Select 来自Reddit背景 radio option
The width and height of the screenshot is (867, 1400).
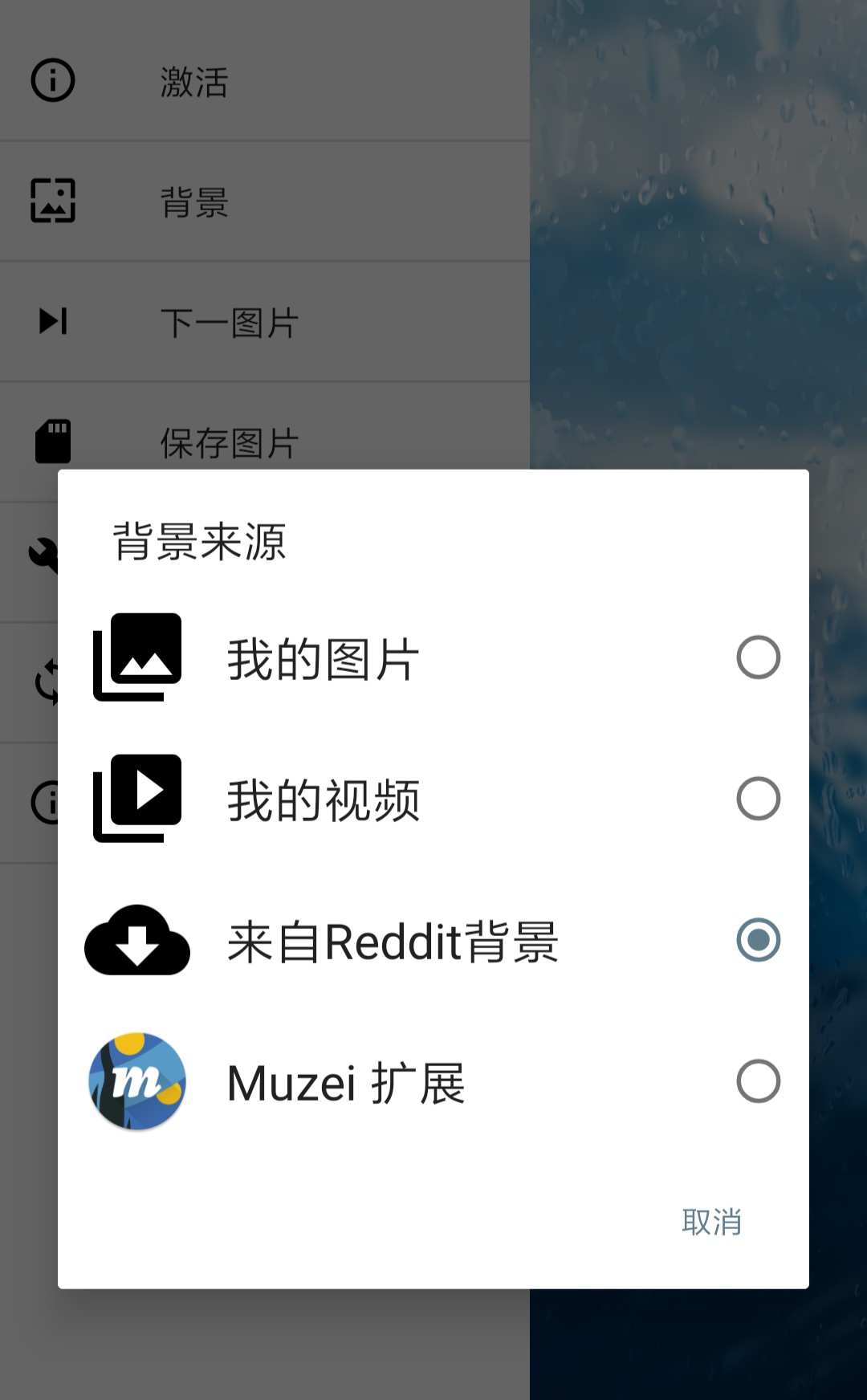click(433, 941)
